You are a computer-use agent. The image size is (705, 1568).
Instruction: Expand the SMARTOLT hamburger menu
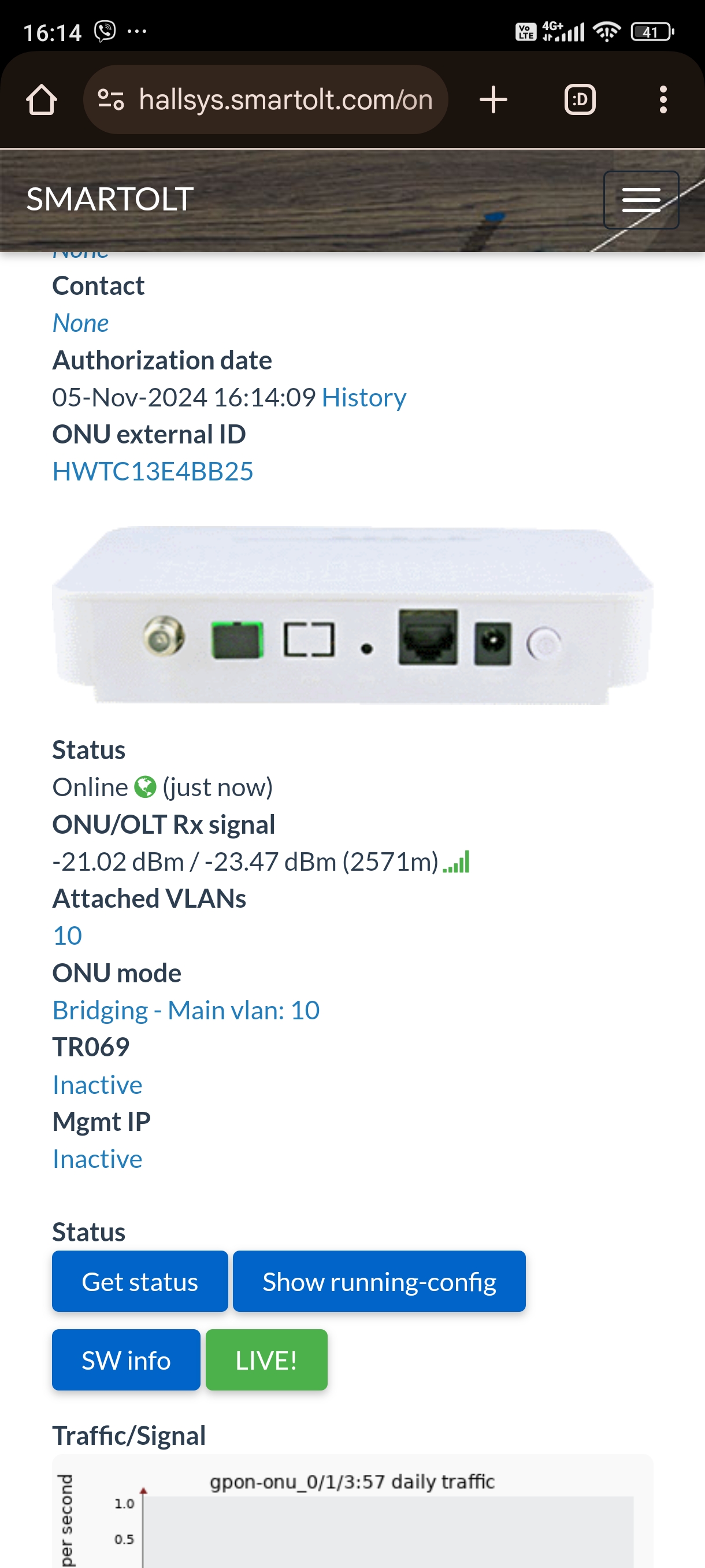640,200
